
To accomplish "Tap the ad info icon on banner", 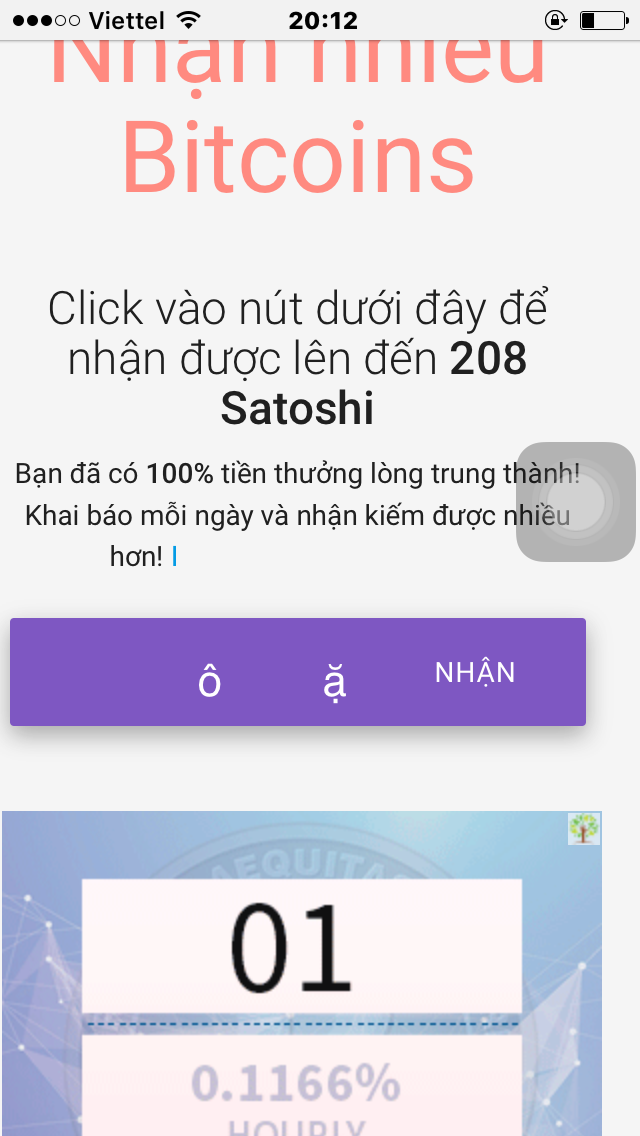I will pos(584,829).
